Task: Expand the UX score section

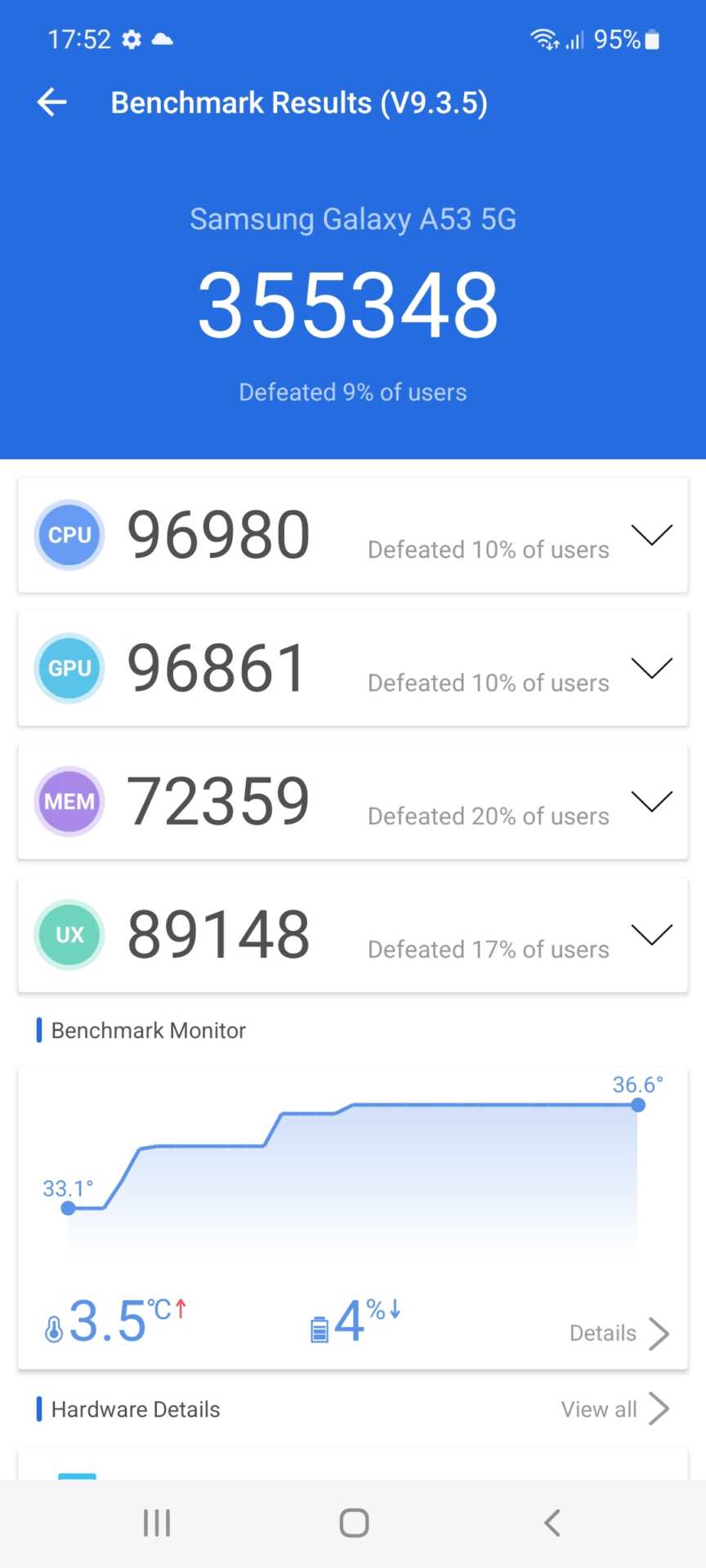Action: (651, 934)
